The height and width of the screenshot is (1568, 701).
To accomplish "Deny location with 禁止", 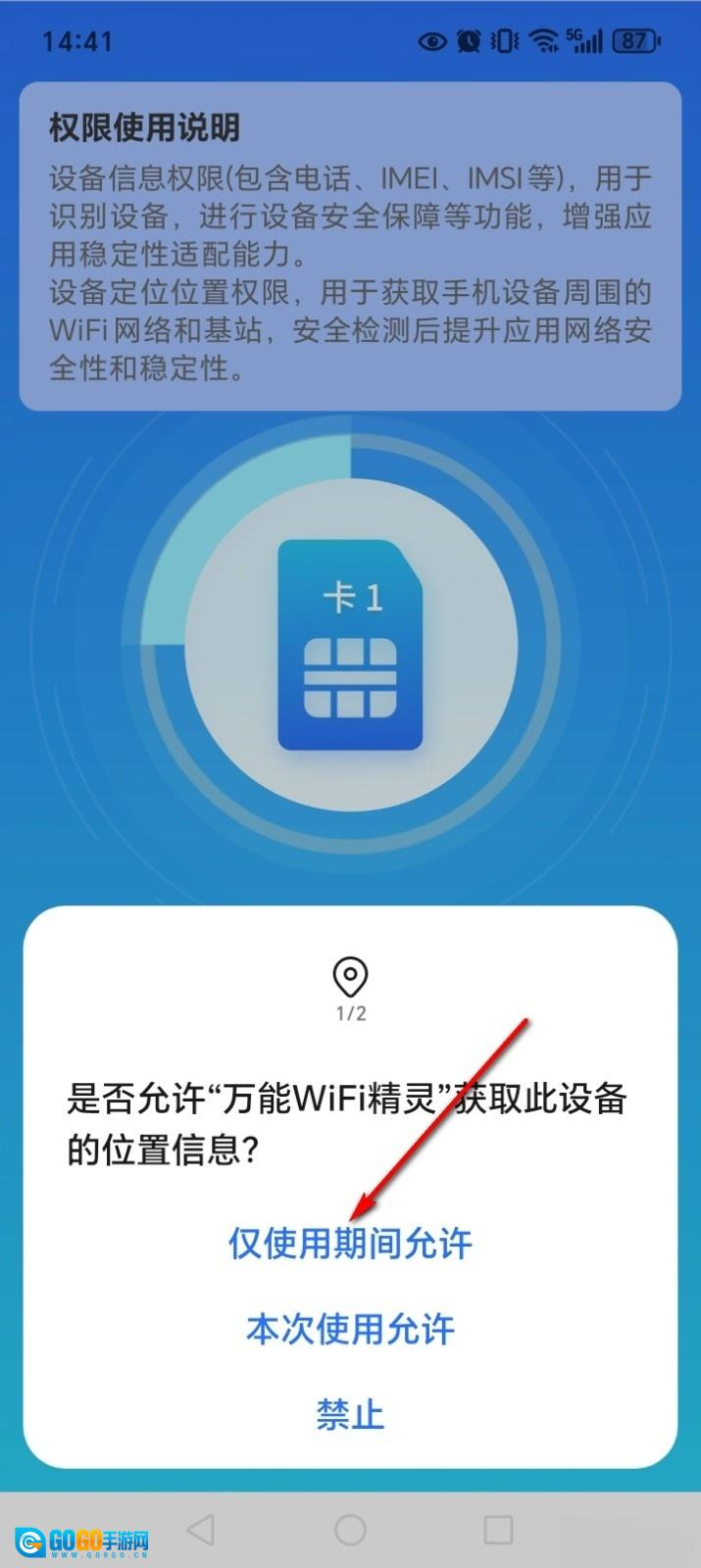I will click(x=350, y=1414).
